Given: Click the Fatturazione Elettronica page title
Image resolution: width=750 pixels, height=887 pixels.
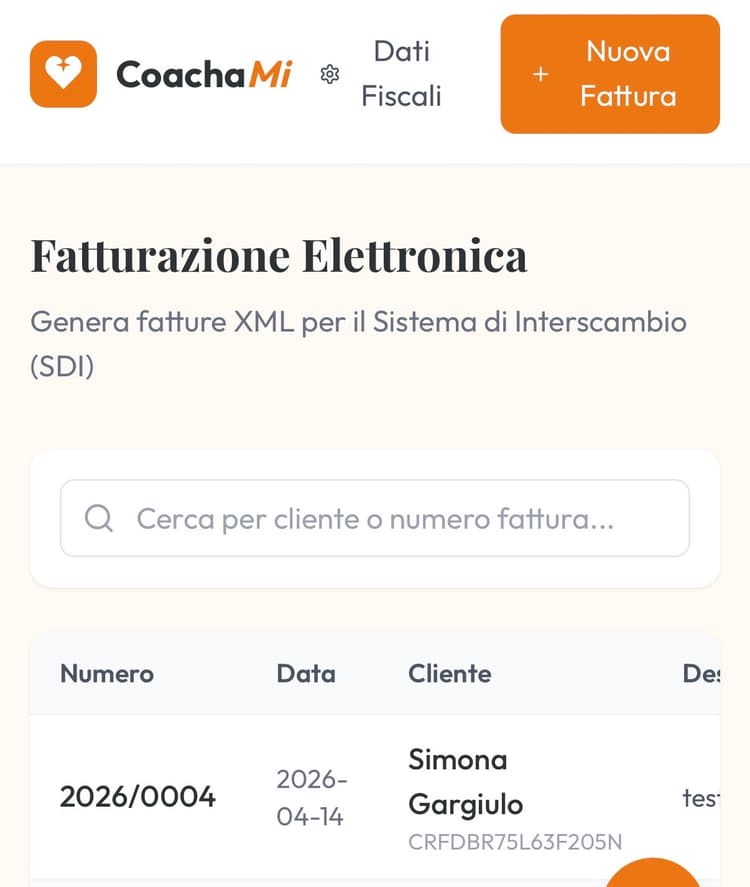Looking at the screenshot, I should pyautogui.click(x=280, y=255).
